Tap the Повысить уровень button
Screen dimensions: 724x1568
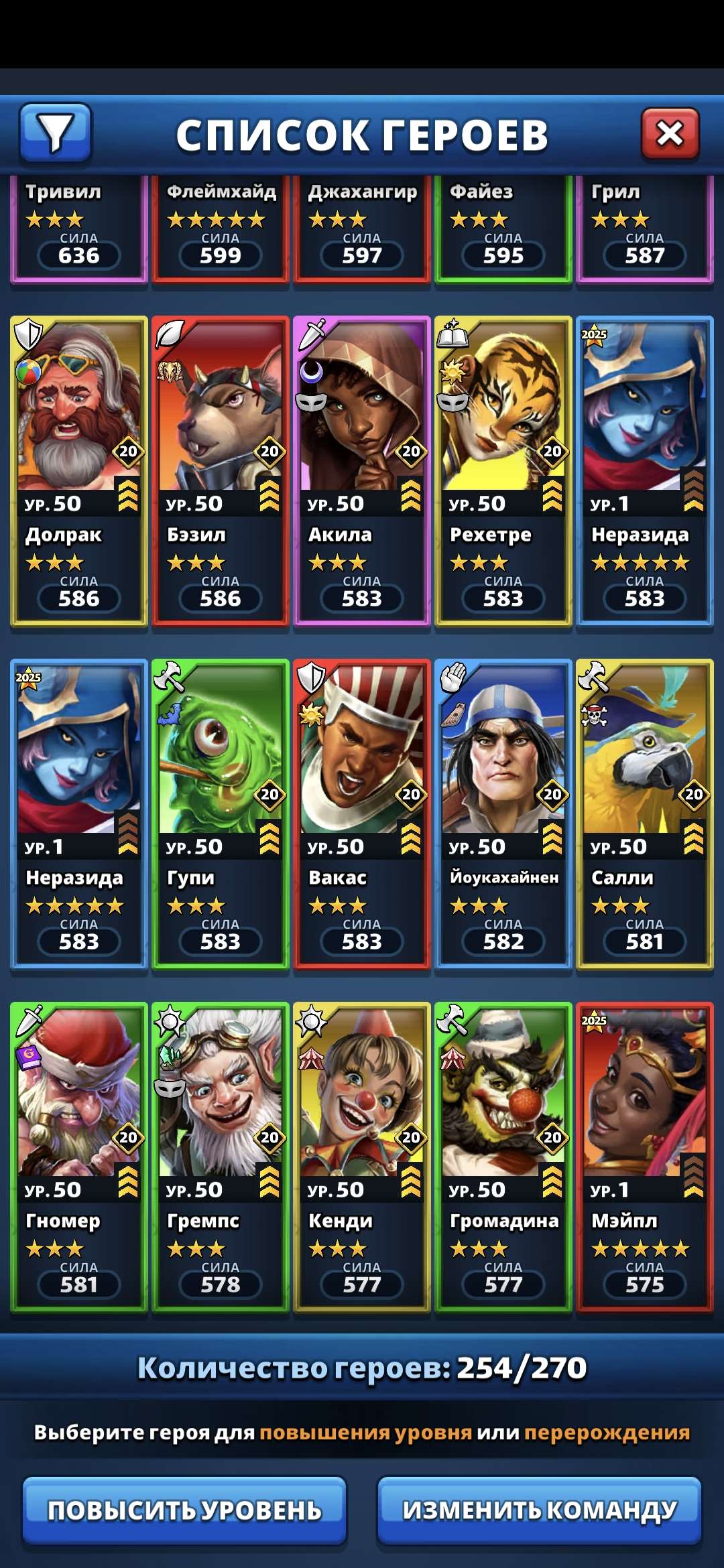184,1510
